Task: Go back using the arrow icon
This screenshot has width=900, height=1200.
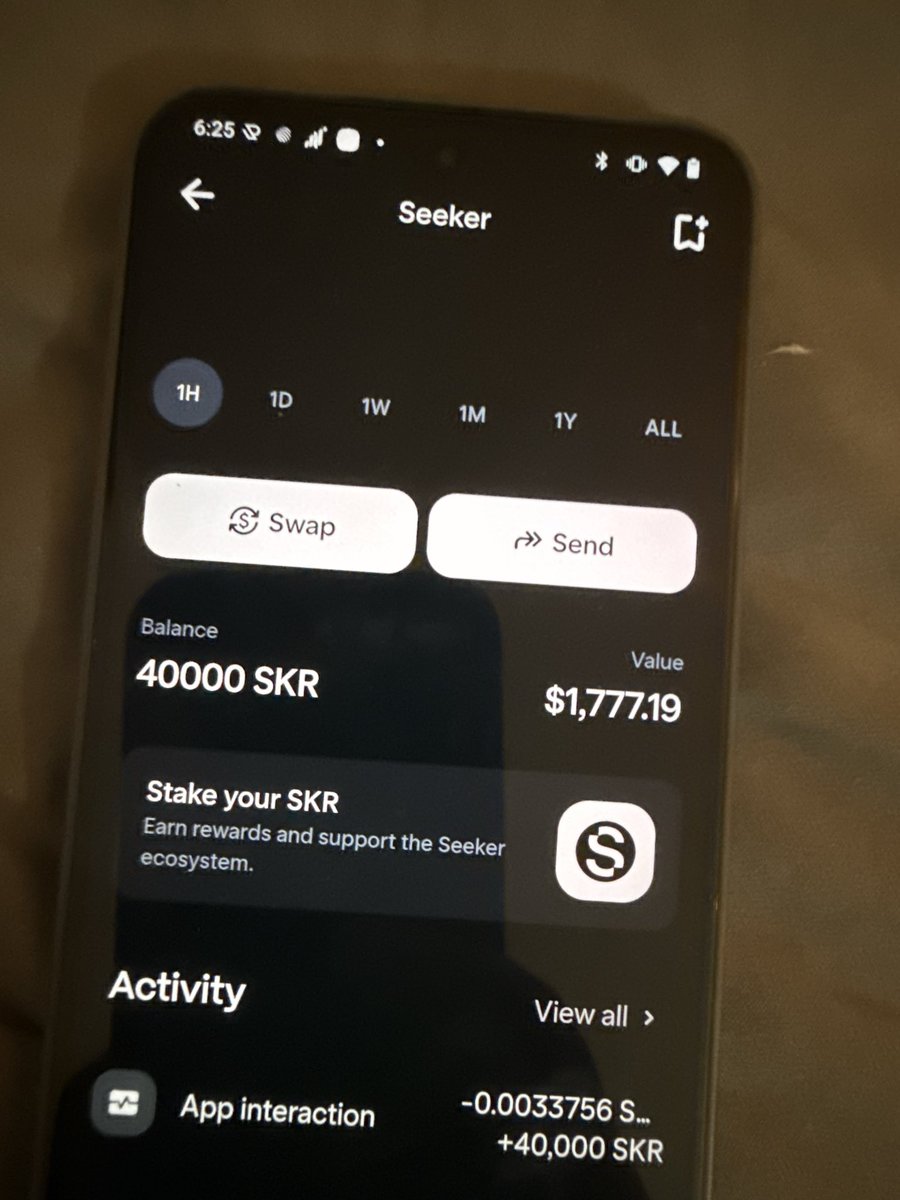Action: pyautogui.click(x=197, y=194)
